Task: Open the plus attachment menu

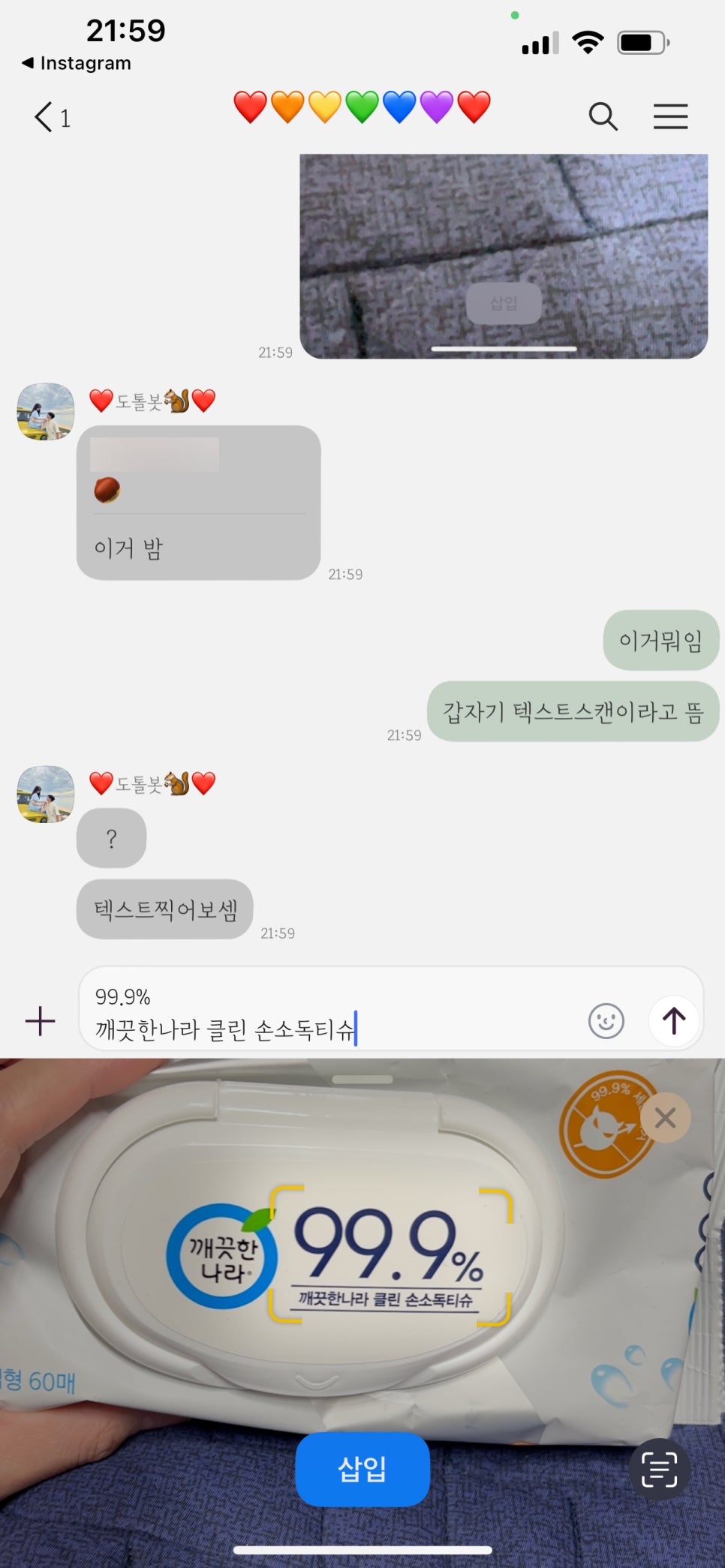Action: coord(41,1021)
